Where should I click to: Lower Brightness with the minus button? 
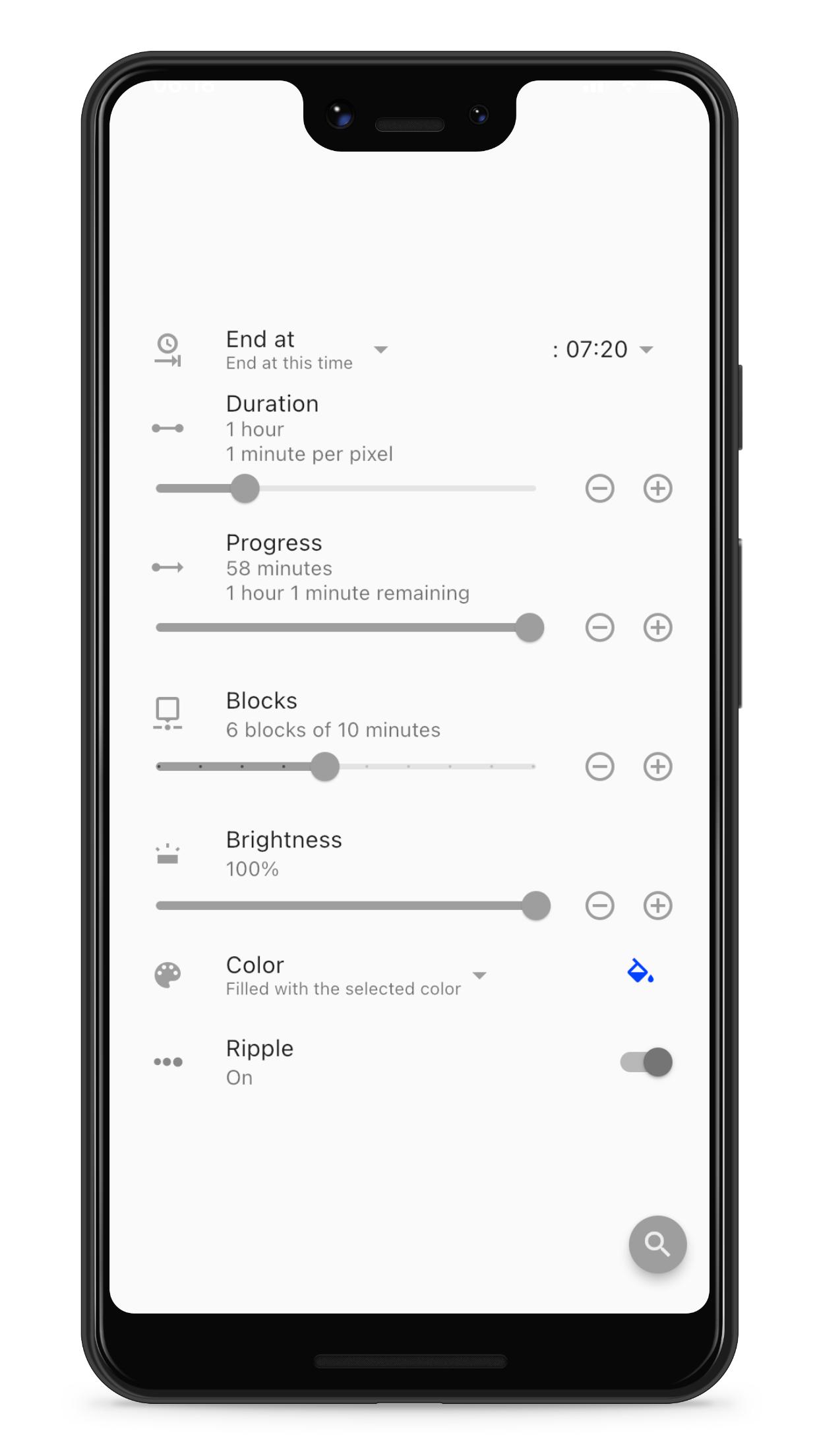coord(599,905)
